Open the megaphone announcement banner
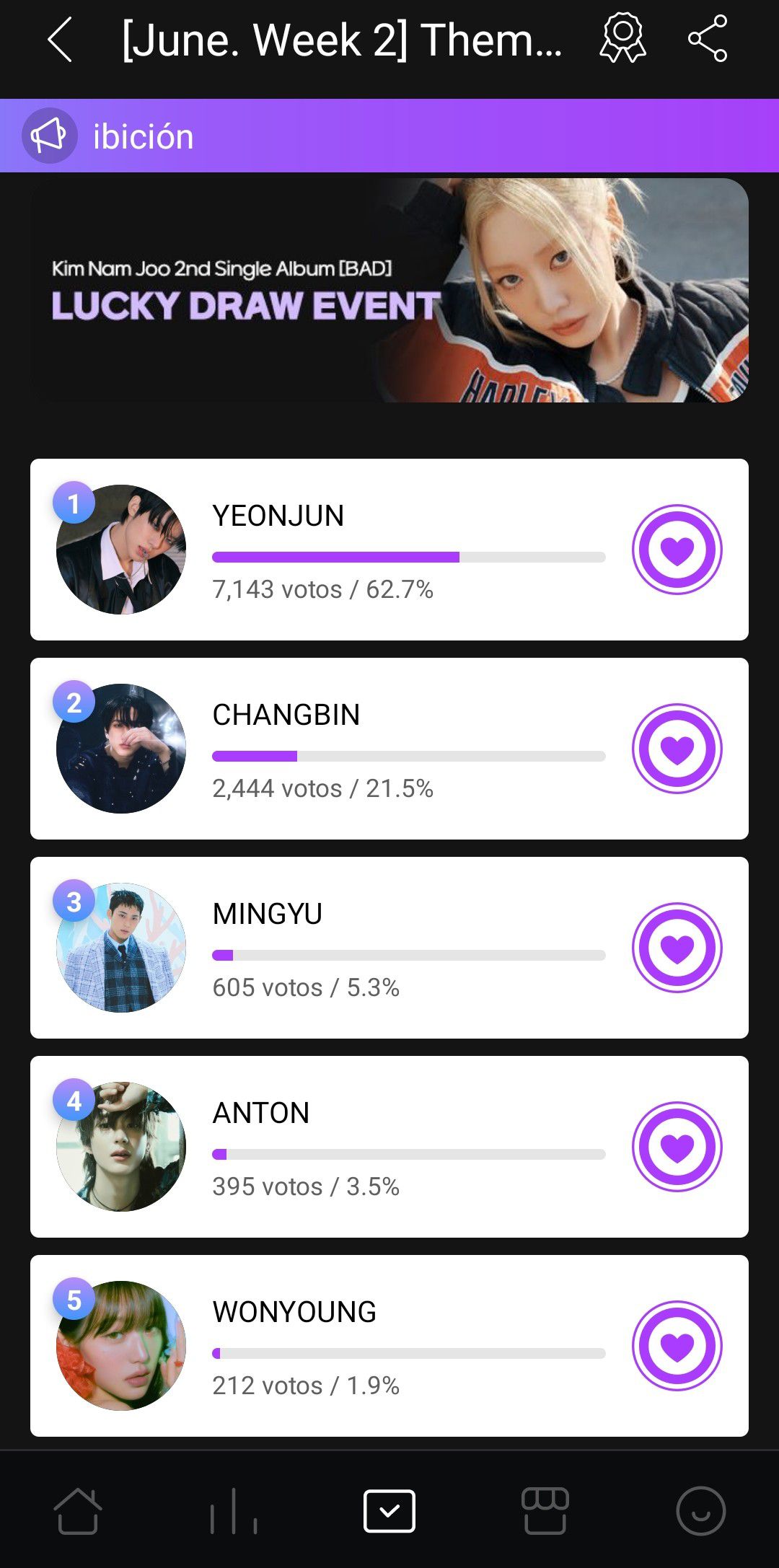 pyautogui.click(x=389, y=136)
